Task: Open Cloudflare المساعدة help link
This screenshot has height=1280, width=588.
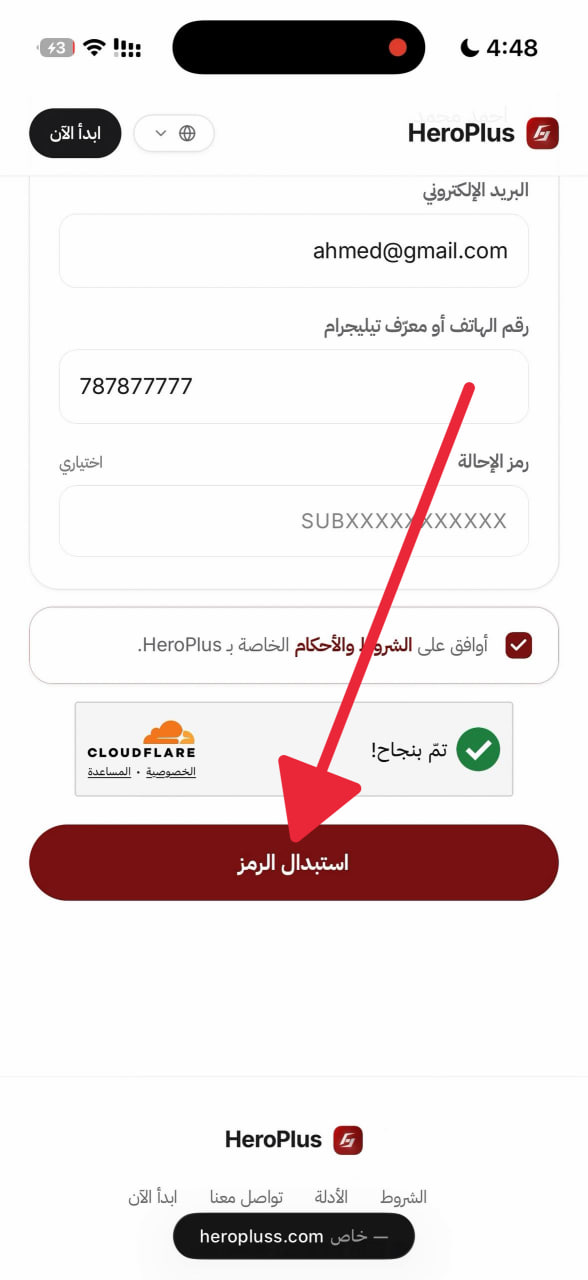Action: point(109,772)
